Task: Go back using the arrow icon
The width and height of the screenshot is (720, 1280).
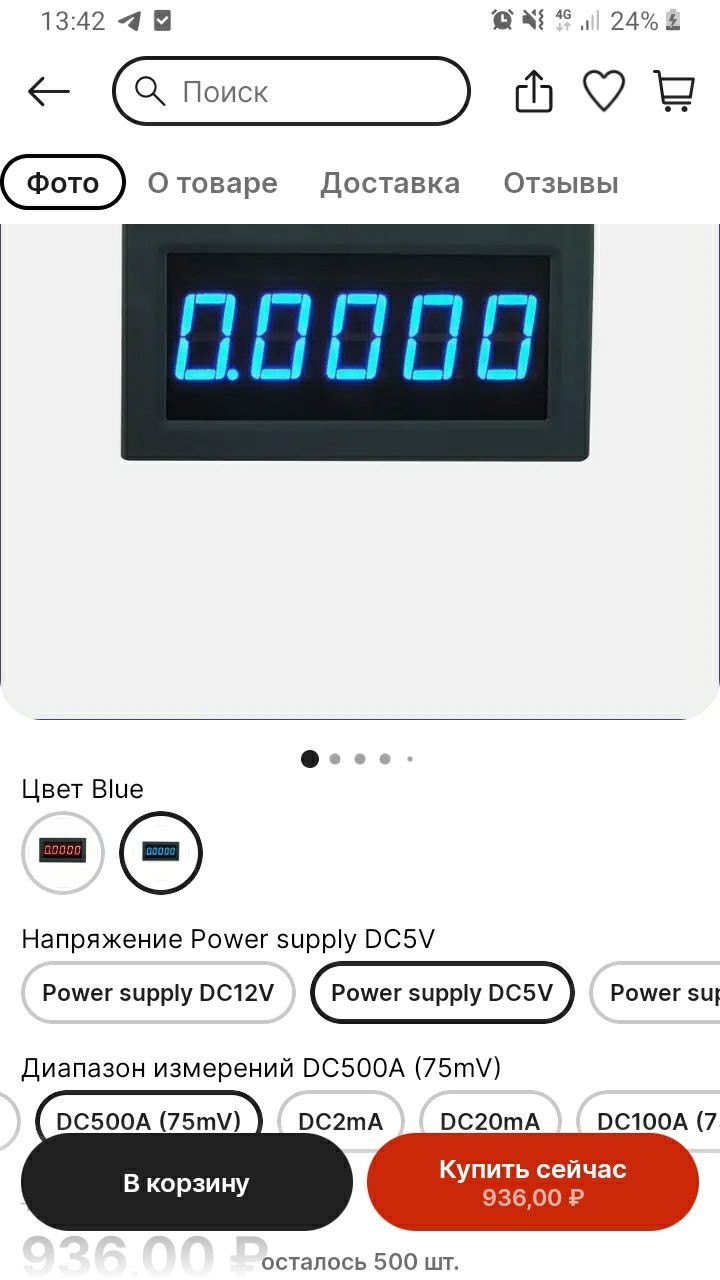Action: click(48, 92)
